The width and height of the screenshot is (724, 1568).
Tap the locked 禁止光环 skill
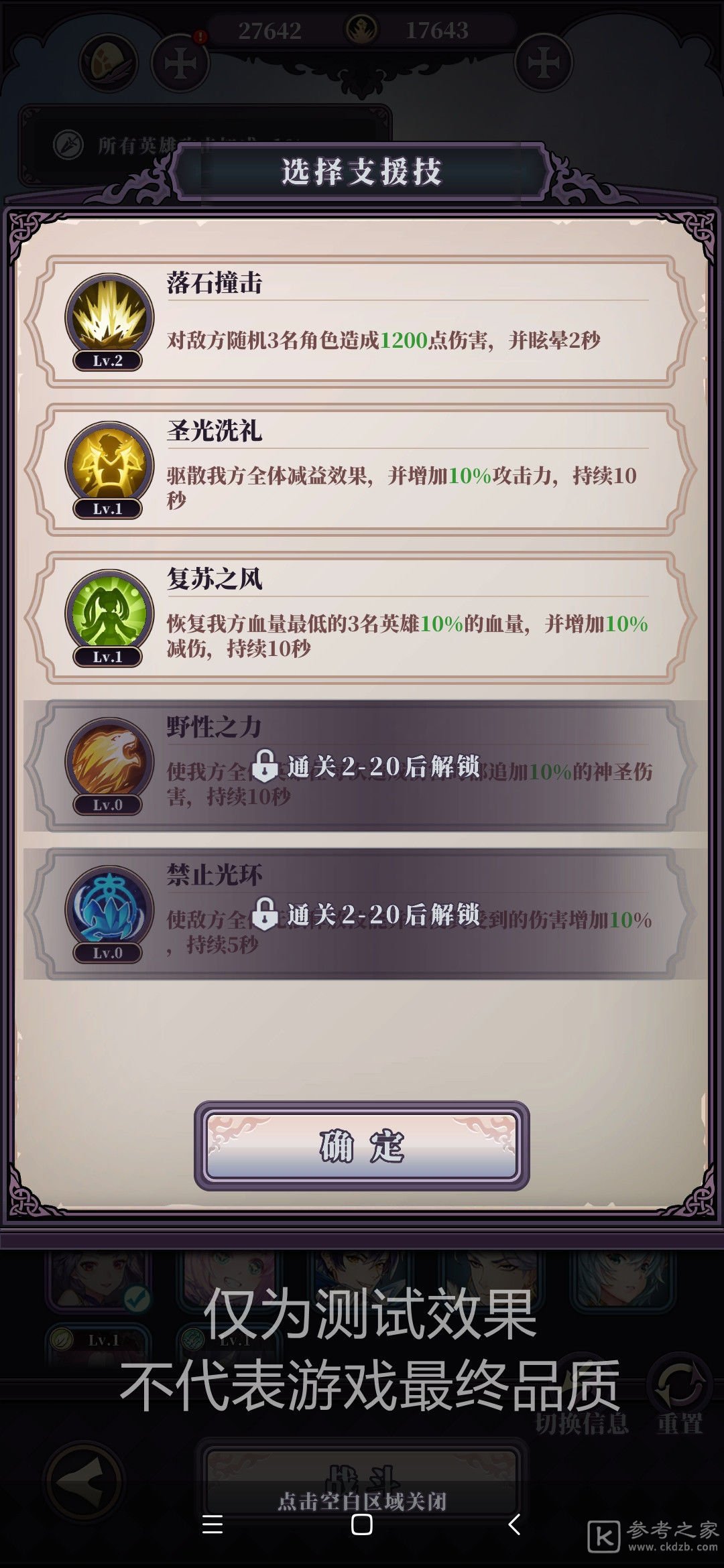click(362, 914)
